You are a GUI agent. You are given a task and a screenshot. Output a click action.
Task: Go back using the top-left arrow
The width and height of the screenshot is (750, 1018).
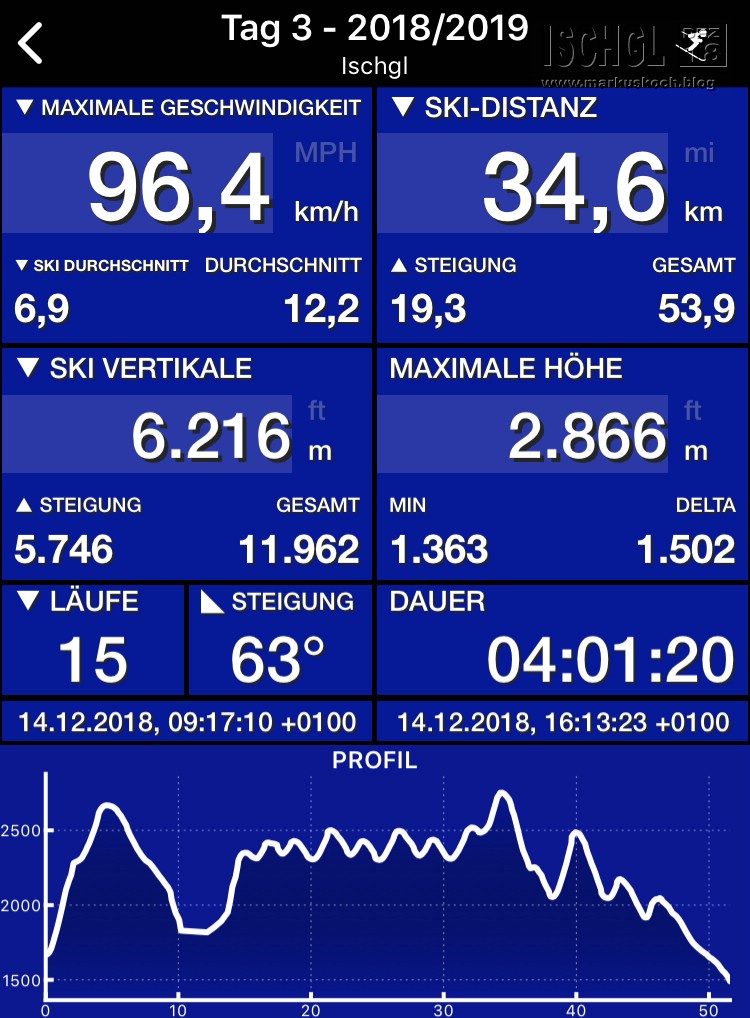[x=32, y=44]
